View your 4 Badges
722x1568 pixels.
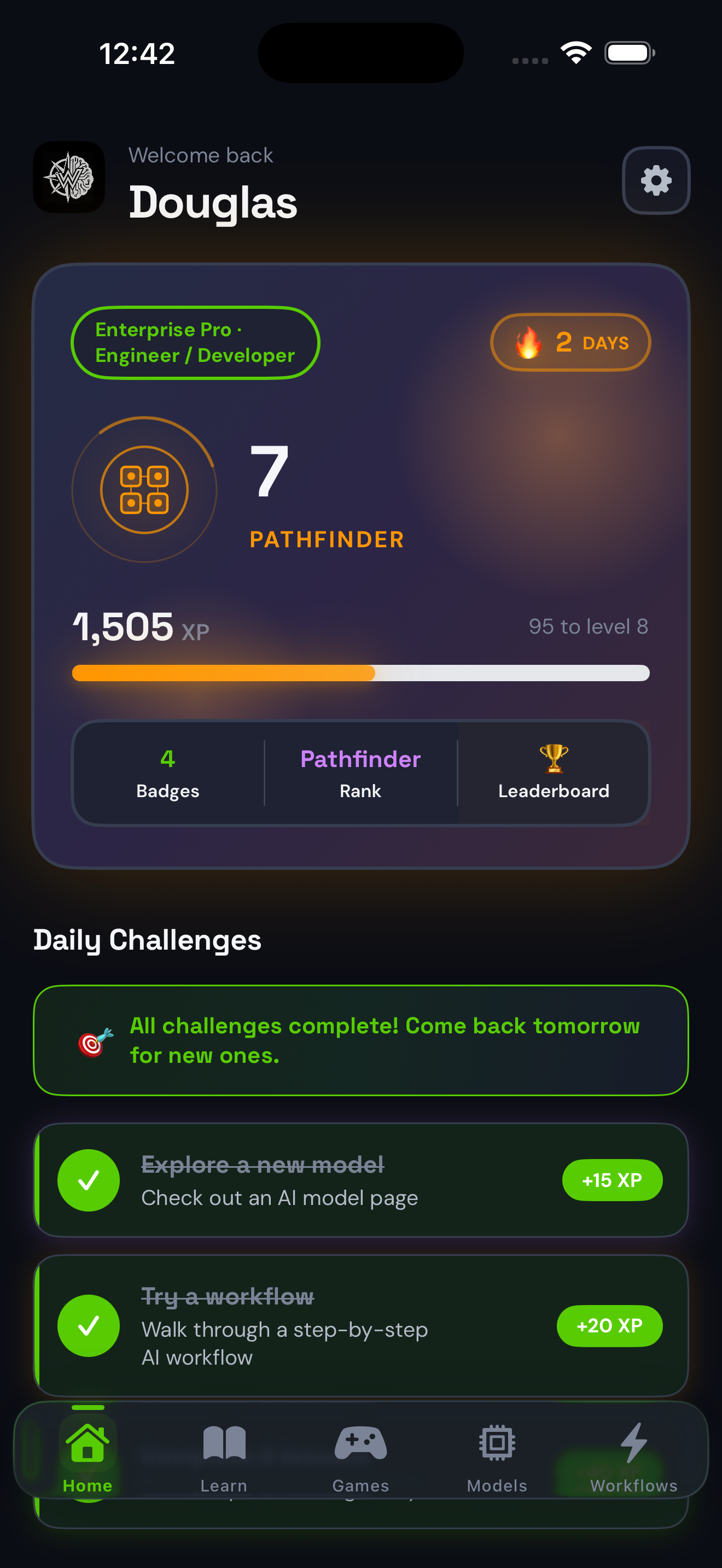click(168, 773)
